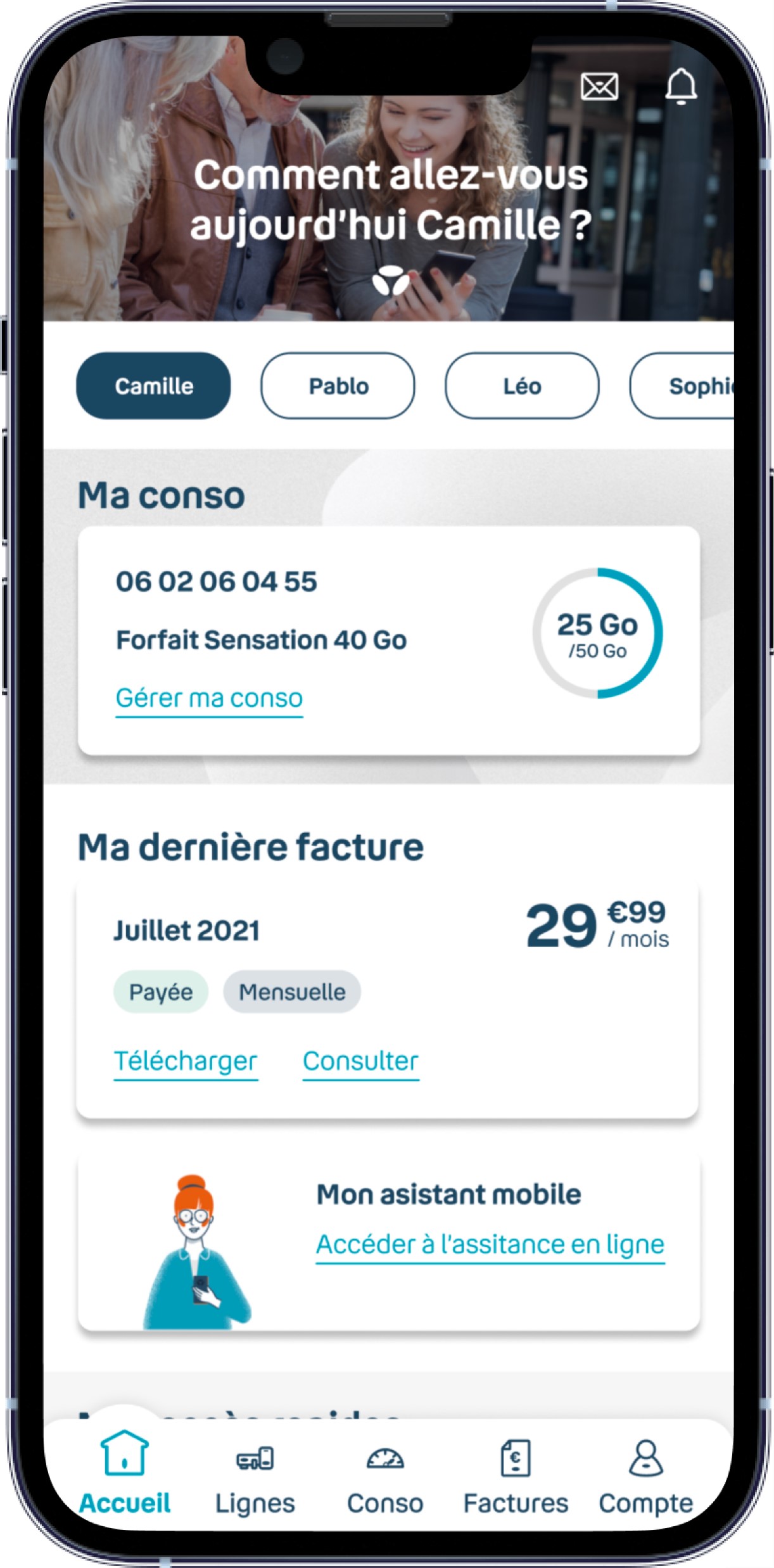Open the messages envelope icon
The image size is (774, 1568).
(599, 87)
